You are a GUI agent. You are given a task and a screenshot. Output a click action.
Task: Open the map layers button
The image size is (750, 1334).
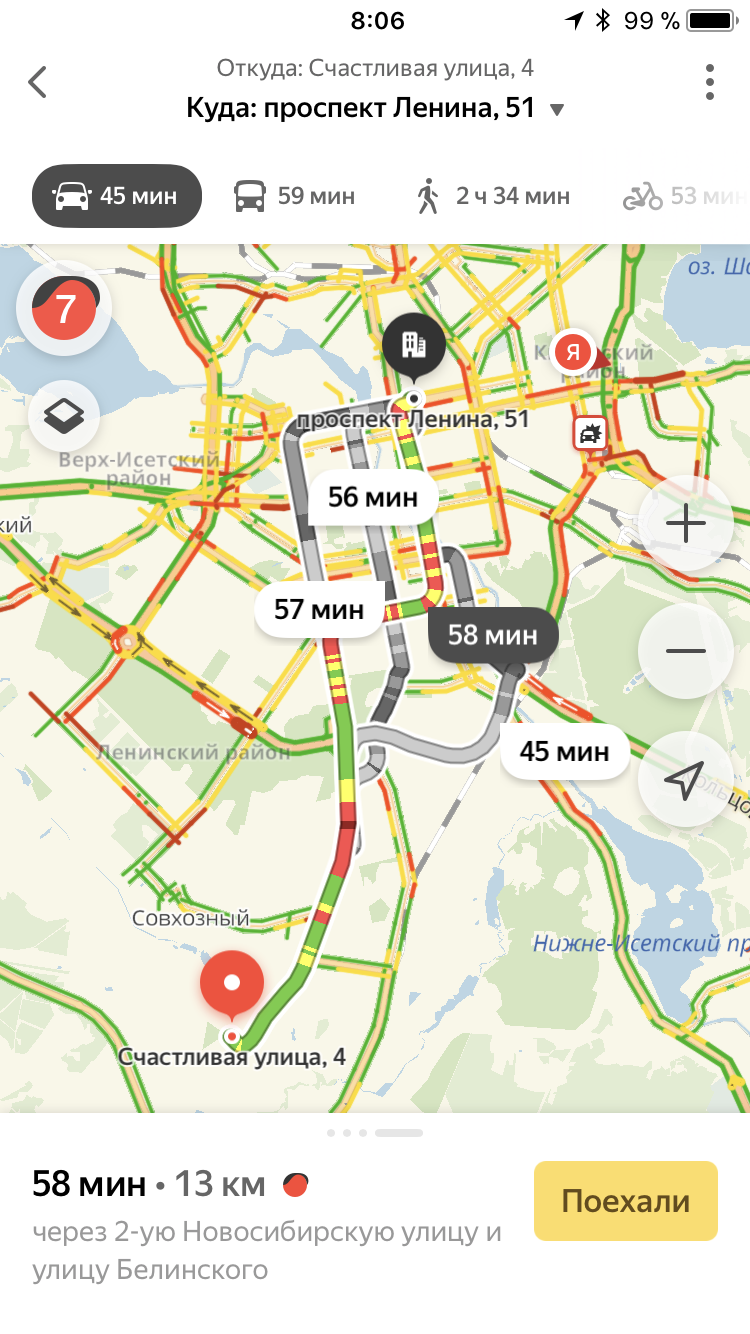pos(64,416)
